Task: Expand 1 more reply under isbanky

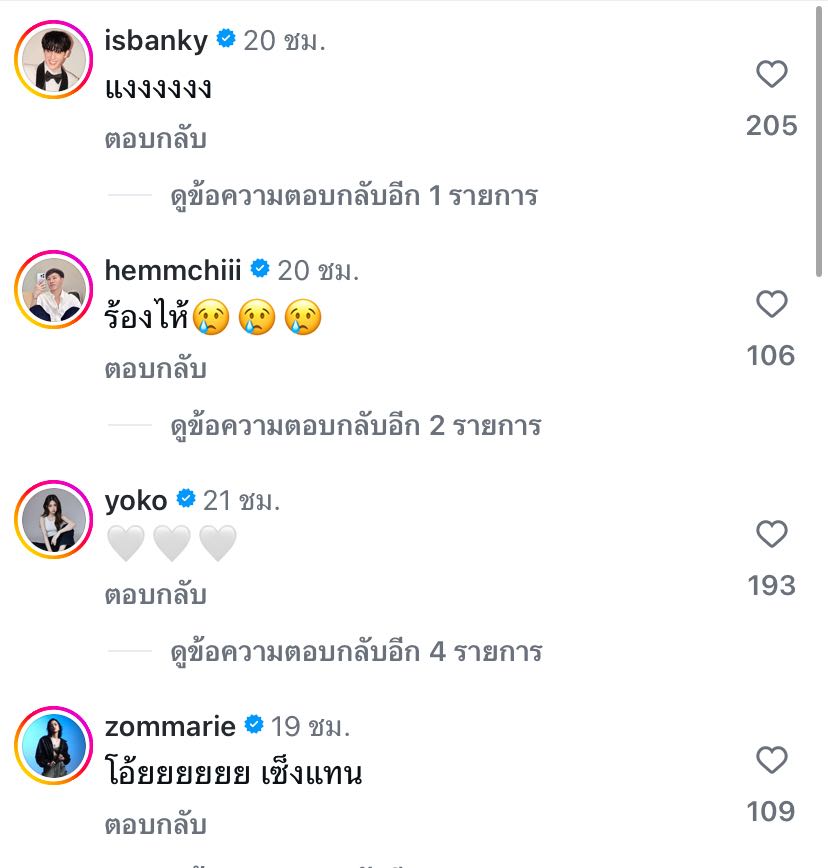Action: [x=354, y=195]
